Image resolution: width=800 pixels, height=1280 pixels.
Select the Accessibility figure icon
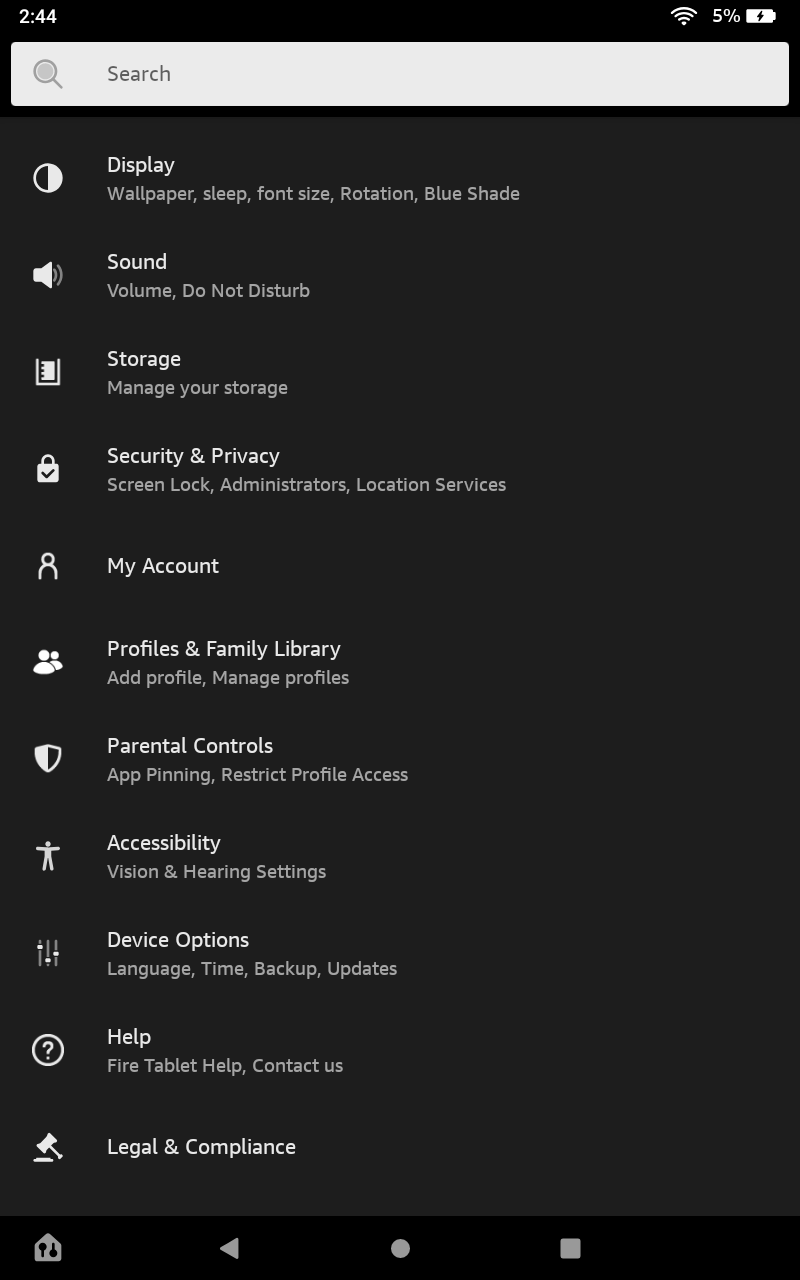tap(47, 855)
